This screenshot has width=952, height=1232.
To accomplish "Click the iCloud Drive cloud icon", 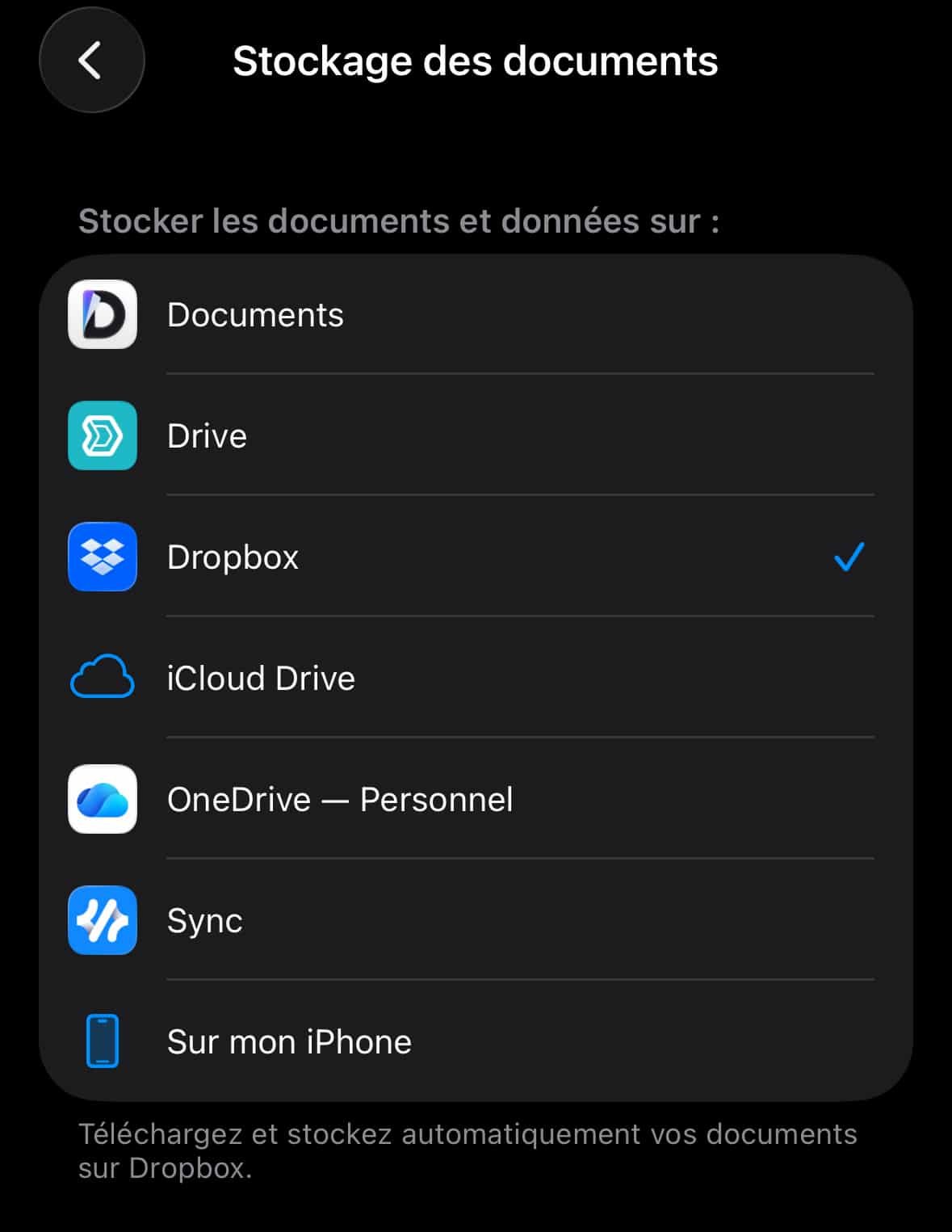I will pyautogui.click(x=103, y=679).
